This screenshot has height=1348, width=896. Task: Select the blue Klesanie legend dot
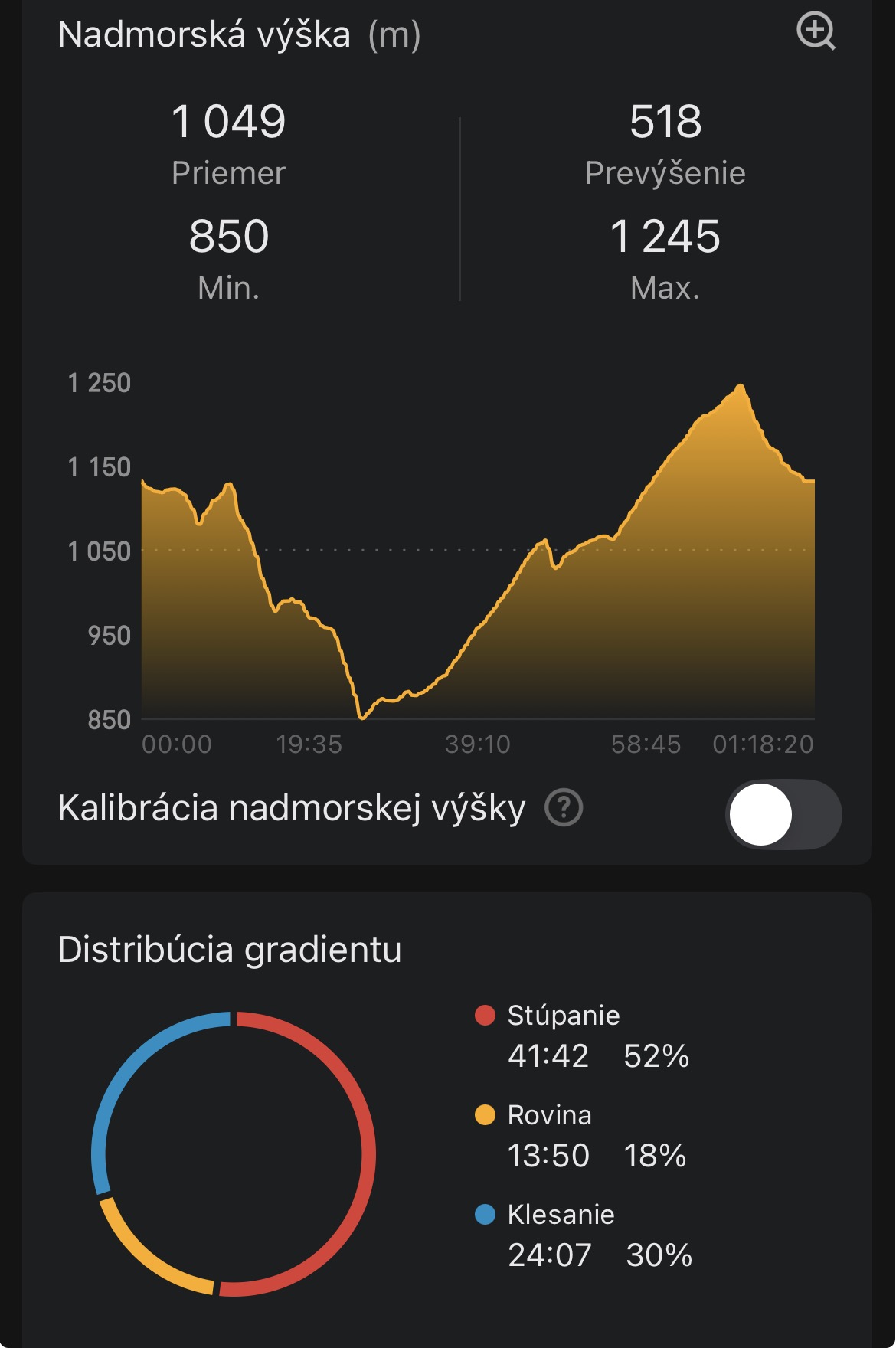(x=483, y=1215)
